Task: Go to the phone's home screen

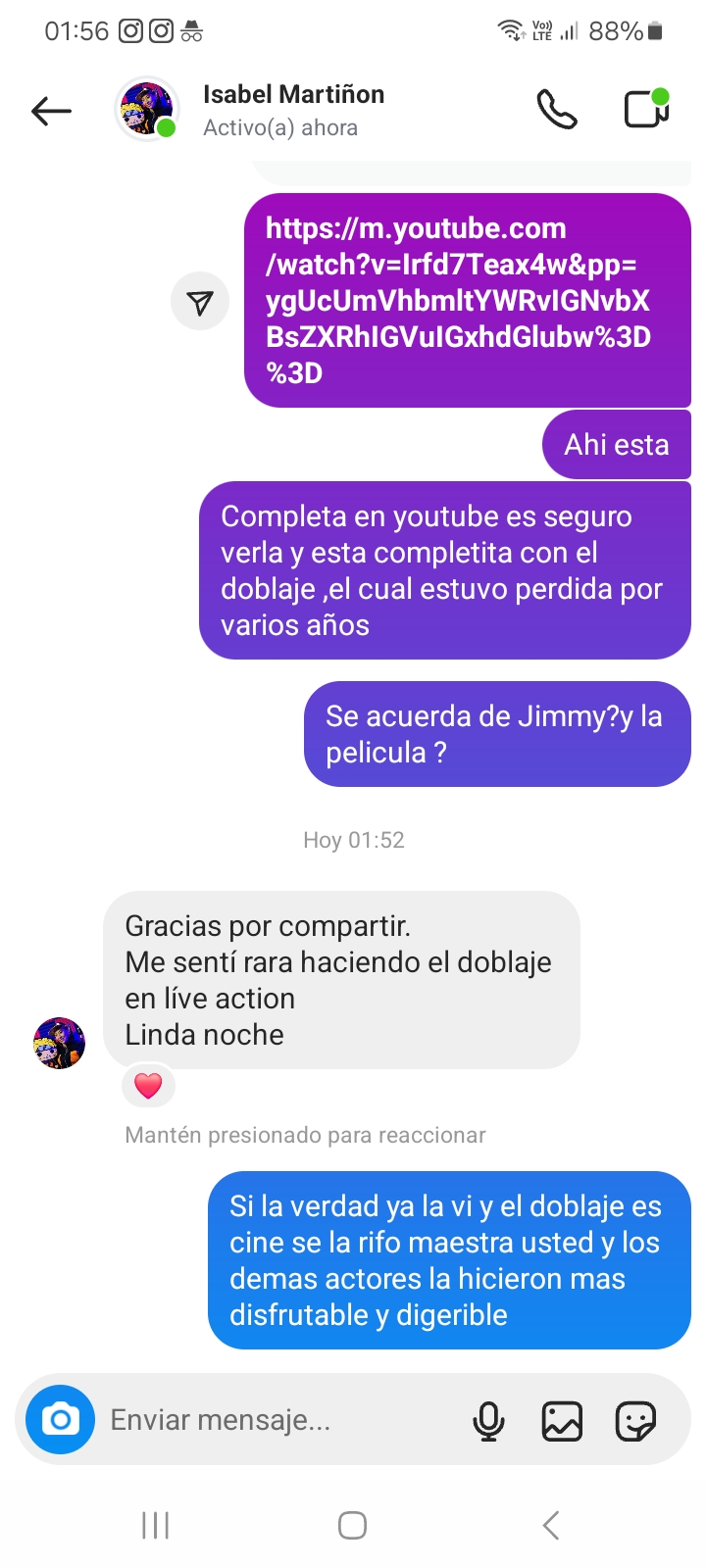Action: pyautogui.click(x=352, y=1525)
